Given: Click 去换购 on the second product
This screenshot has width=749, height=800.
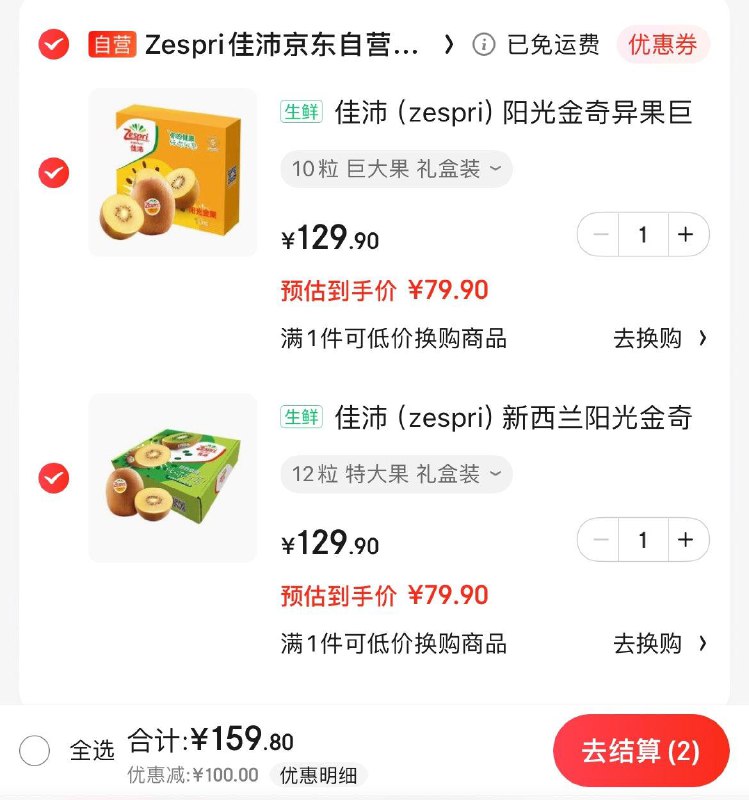Looking at the screenshot, I should (649, 644).
